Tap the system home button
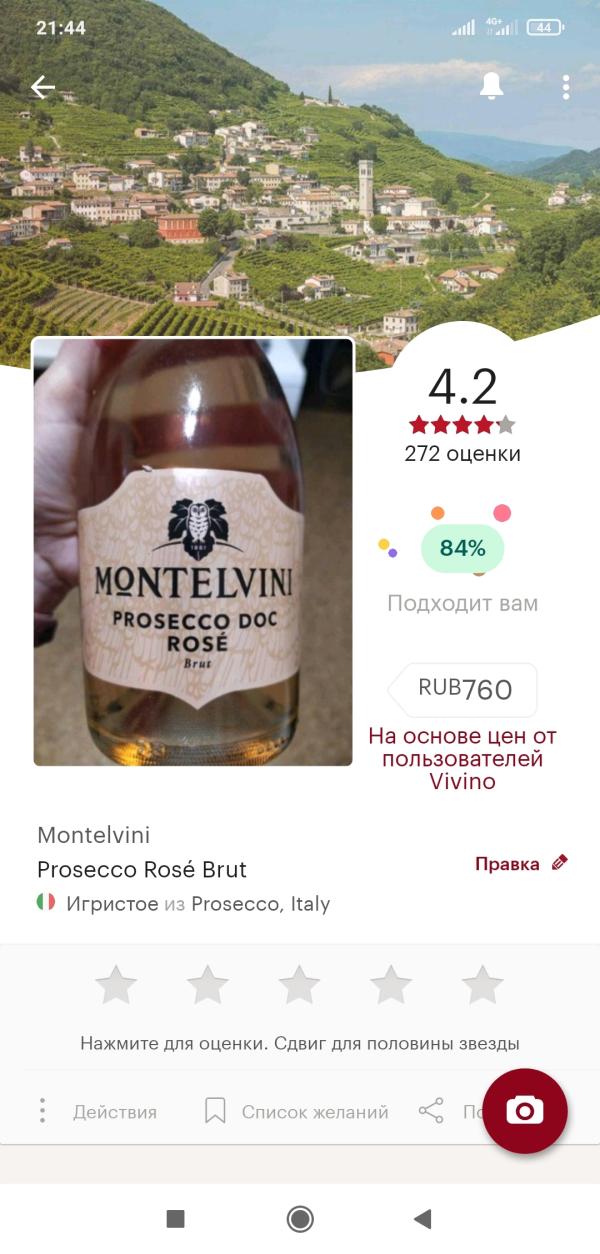The width and height of the screenshot is (600, 1254). 300,1218
